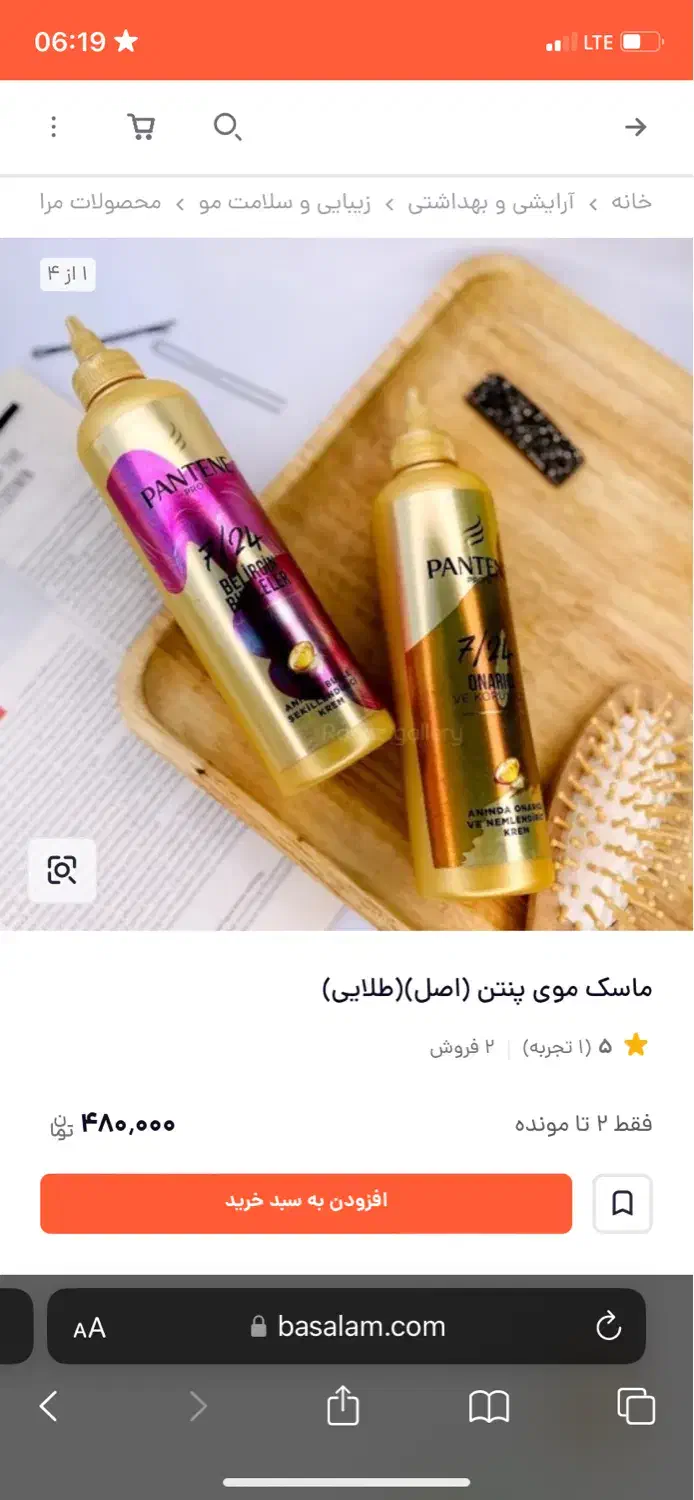Bookmark this product
The image size is (694, 1500).
pyautogui.click(x=622, y=1203)
